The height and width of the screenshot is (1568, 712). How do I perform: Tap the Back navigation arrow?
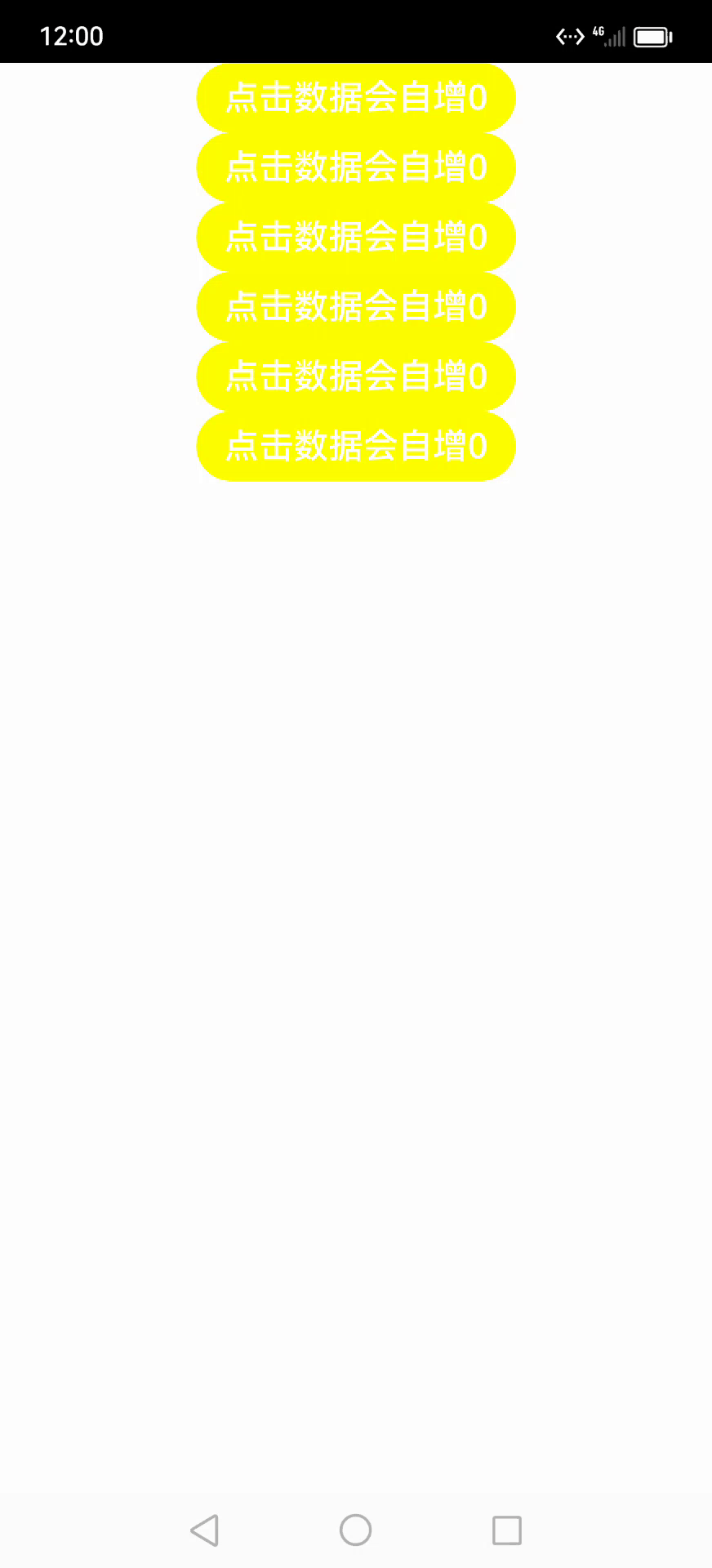click(205, 1530)
